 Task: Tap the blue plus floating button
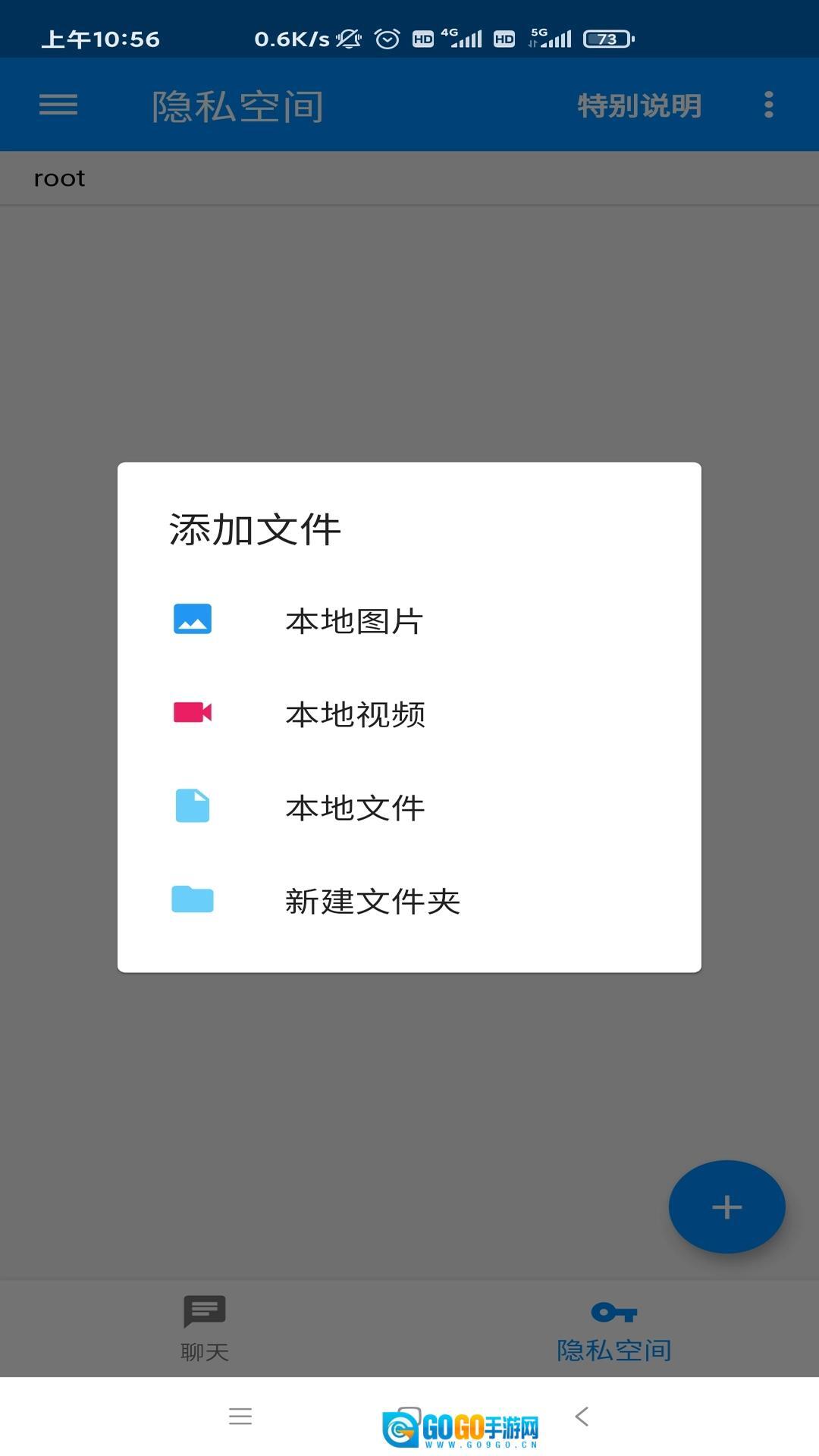726,1207
